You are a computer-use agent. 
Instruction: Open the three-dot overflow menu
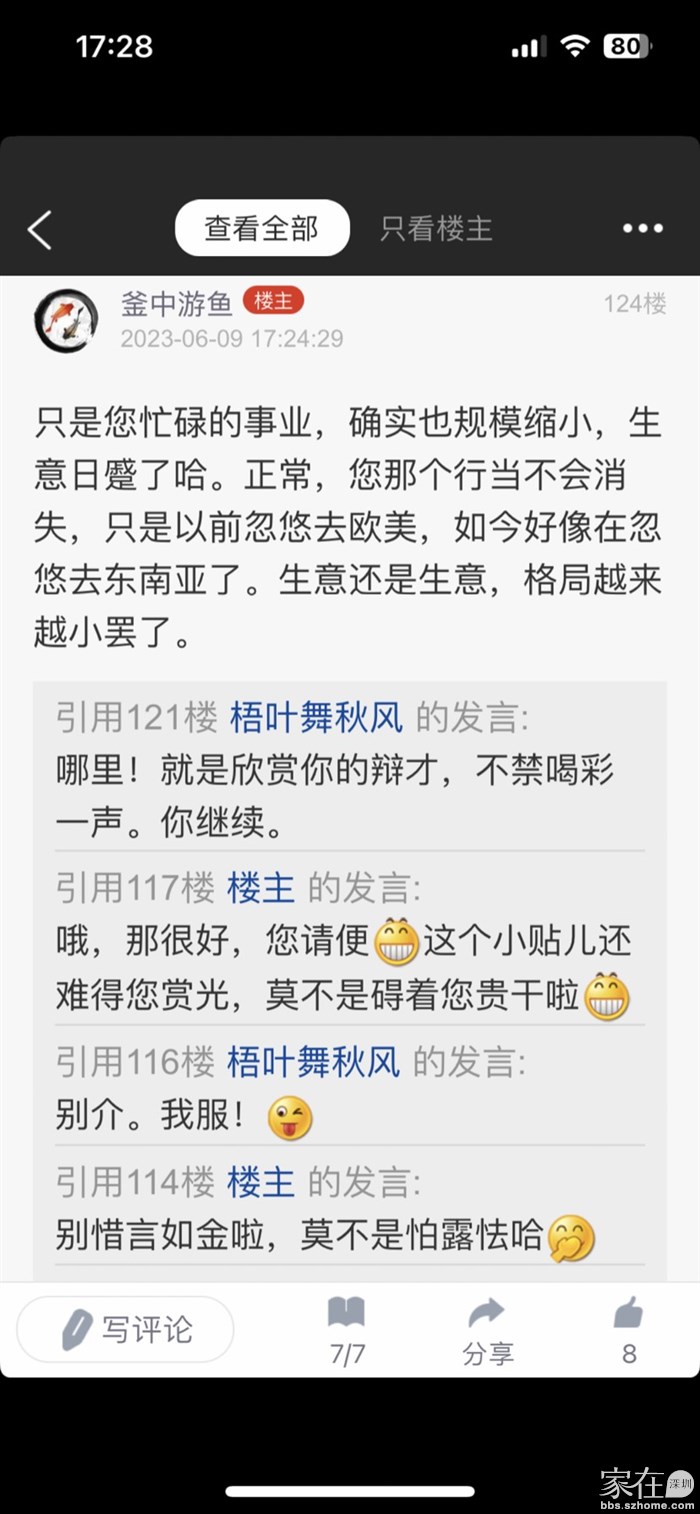(642, 229)
